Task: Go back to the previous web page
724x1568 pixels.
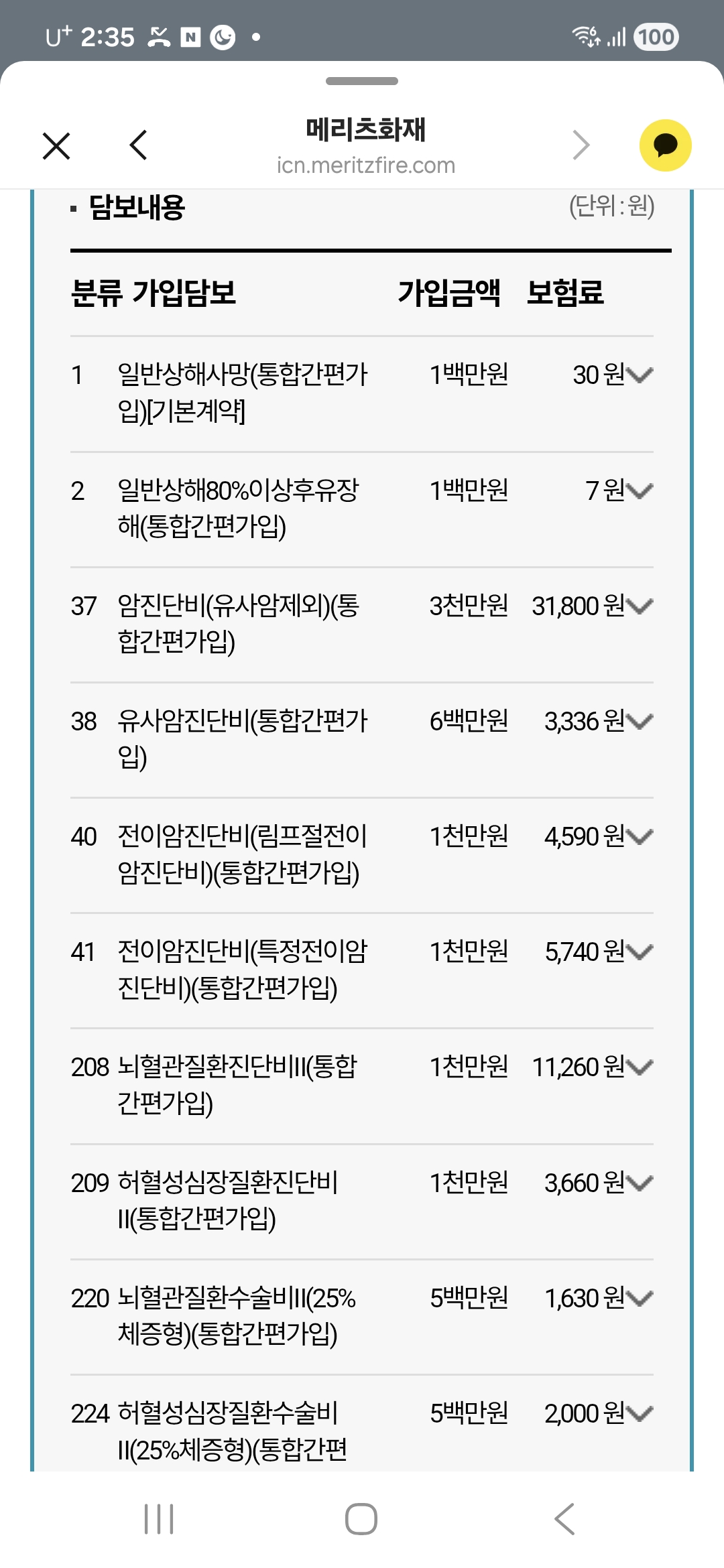Action: 138,145
